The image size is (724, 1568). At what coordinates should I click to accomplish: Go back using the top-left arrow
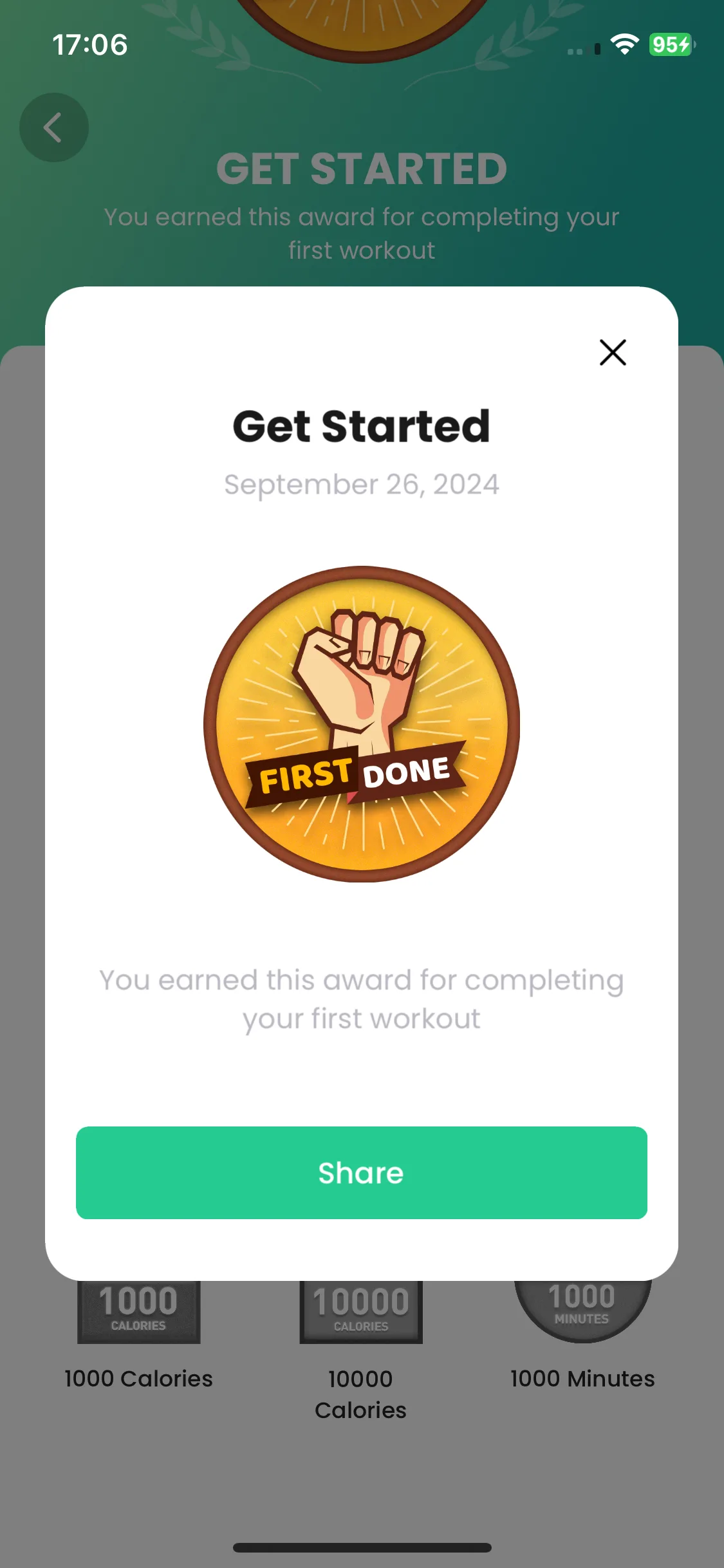pos(54,127)
